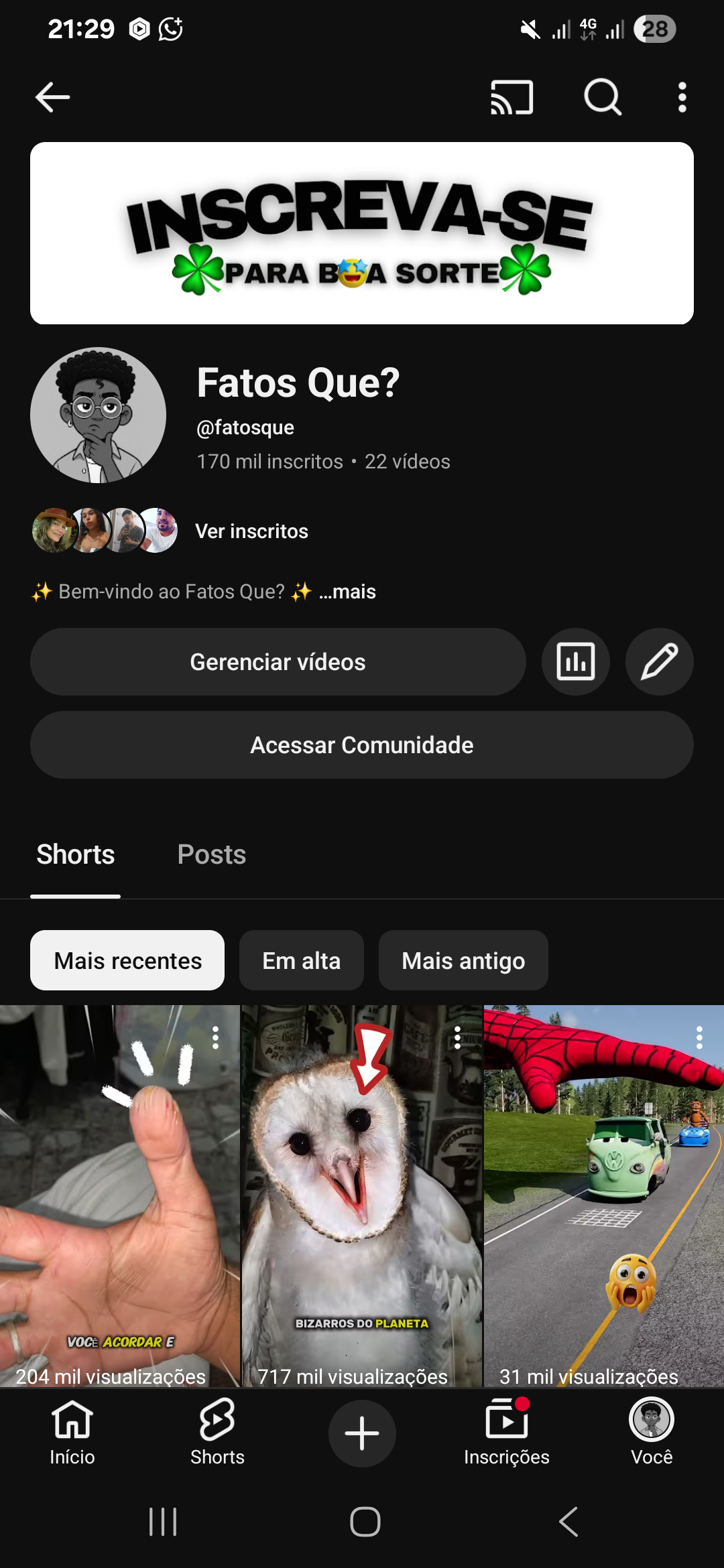Open the top-right overflow menu
Viewport: 724px width, 1568px height.
tap(682, 97)
